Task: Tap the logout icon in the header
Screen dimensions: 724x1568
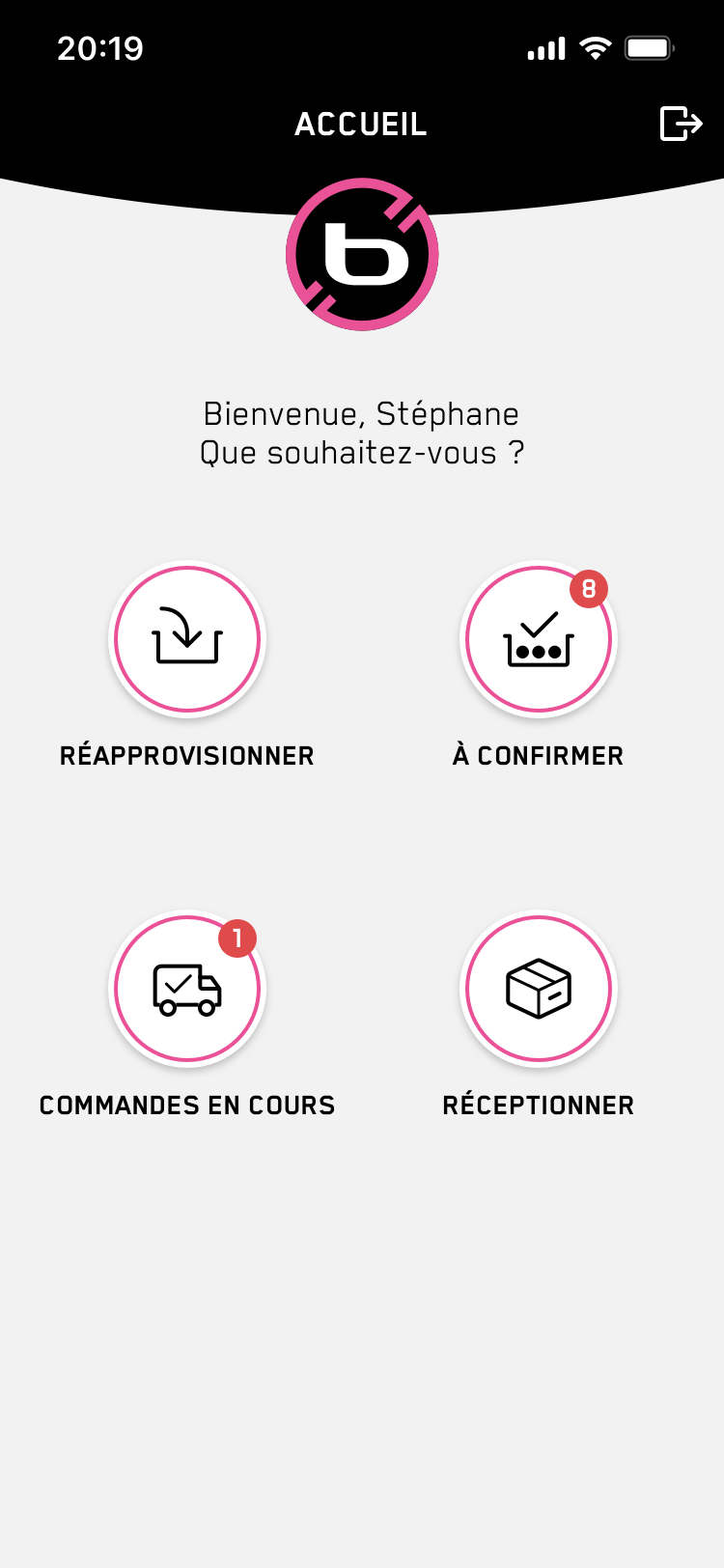Action: pos(682,124)
